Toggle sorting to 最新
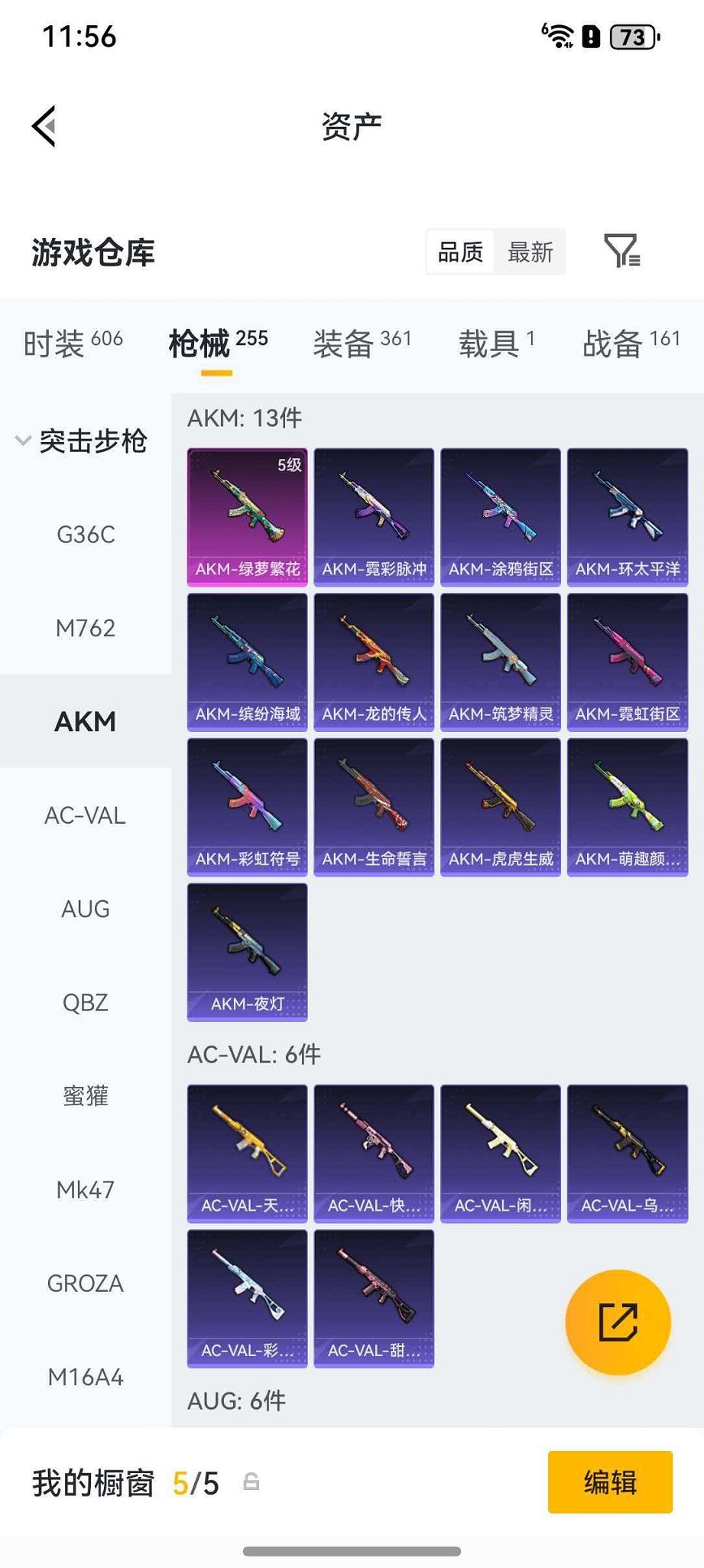The height and width of the screenshot is (1568, 704). [x=530, y=252]
